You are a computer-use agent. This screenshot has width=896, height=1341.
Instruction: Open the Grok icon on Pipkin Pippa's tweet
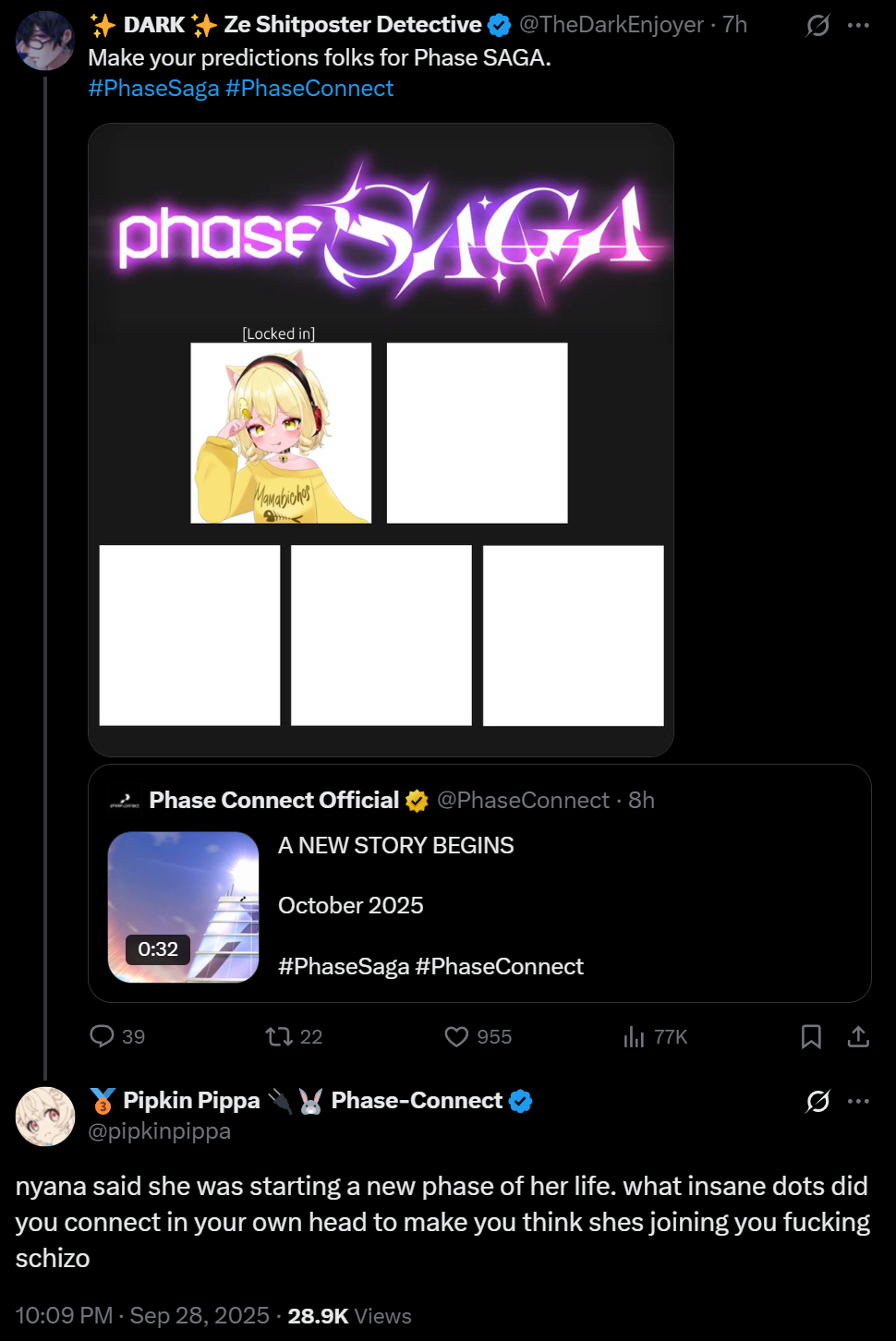tap(817, 1101)
